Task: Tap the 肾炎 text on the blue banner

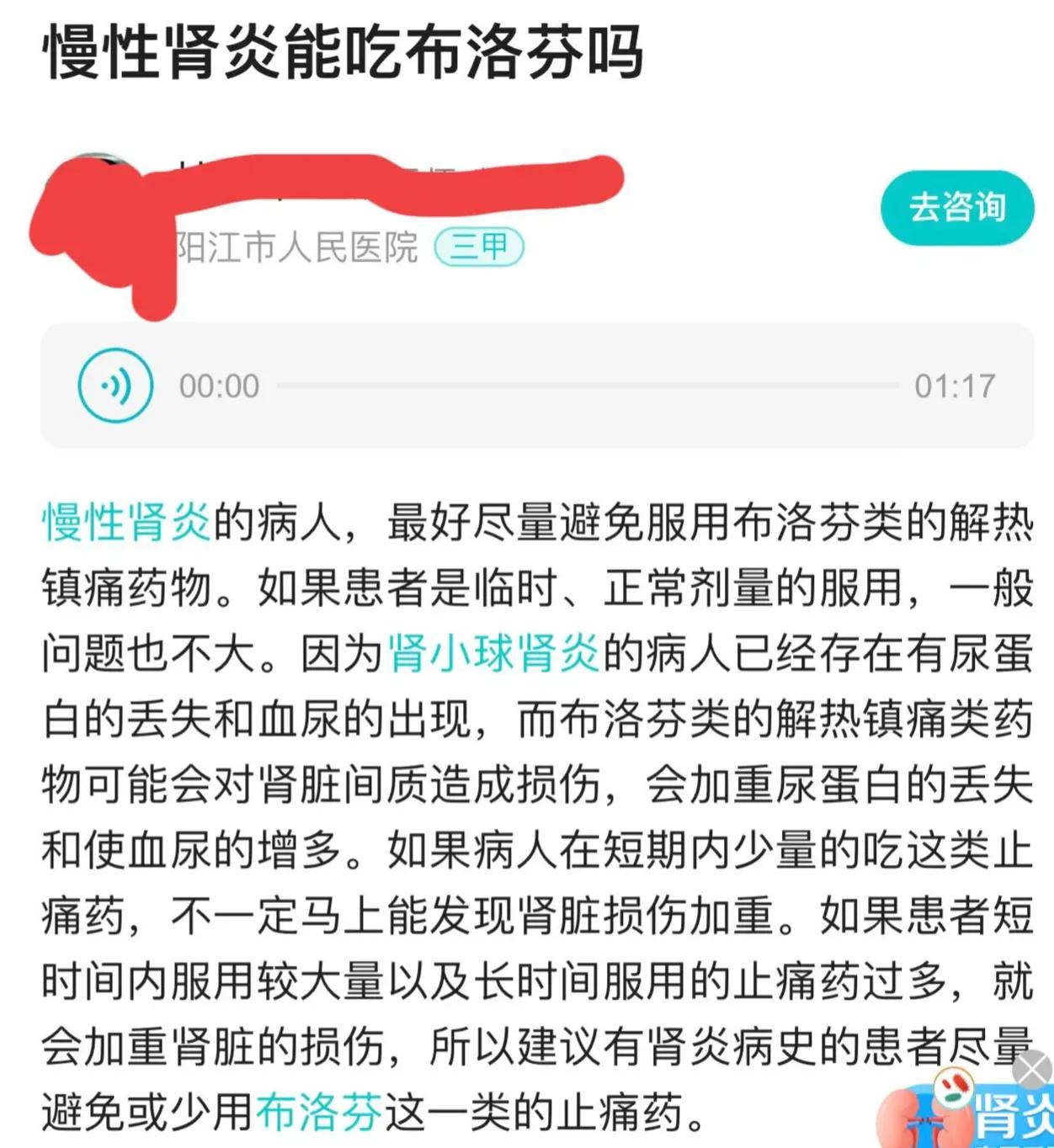Action: [x=1010, y=1113]
